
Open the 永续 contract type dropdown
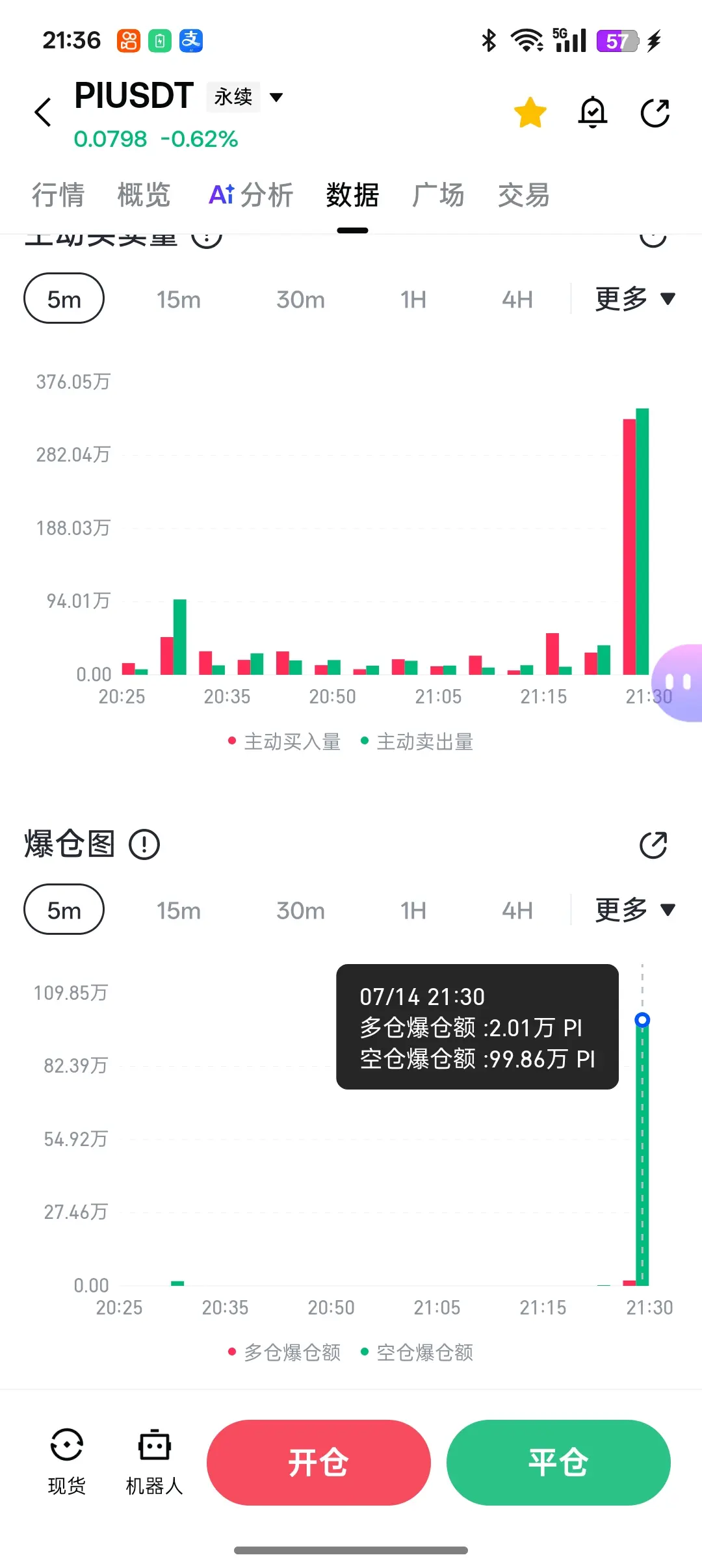coord(246,97)
